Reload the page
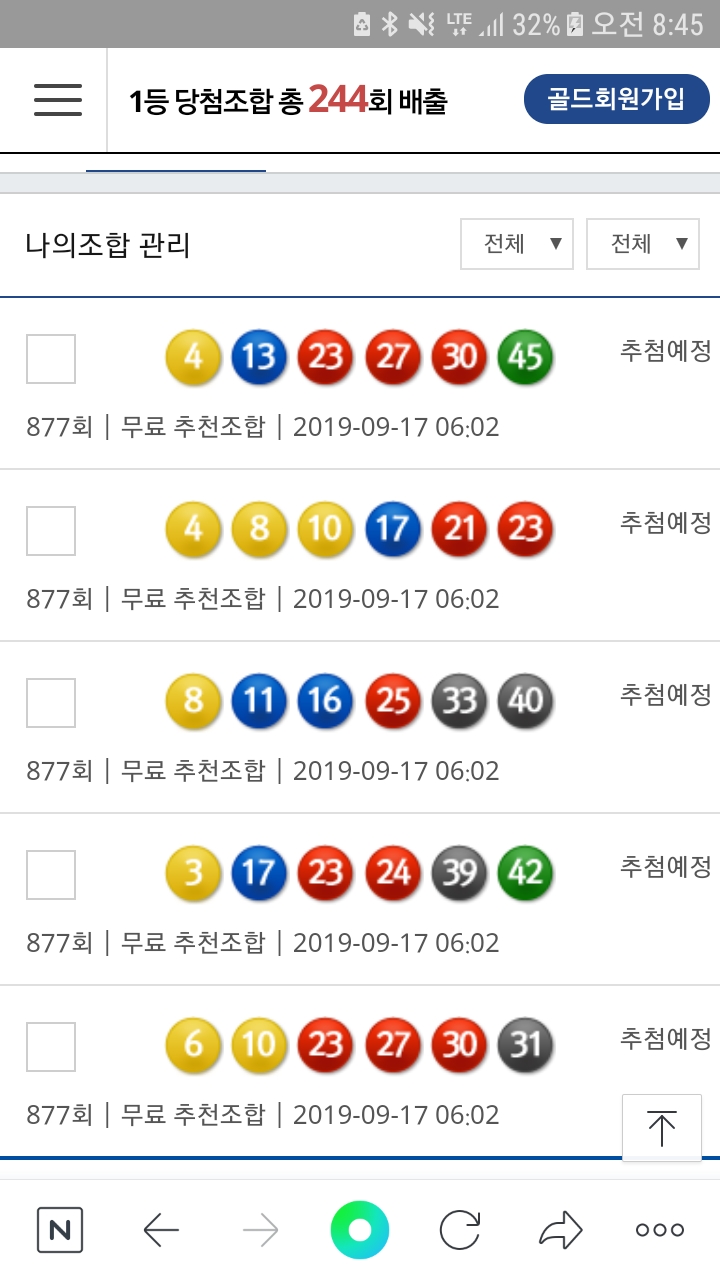Viewport: 720px width, 1280px height. (460, 1230)
